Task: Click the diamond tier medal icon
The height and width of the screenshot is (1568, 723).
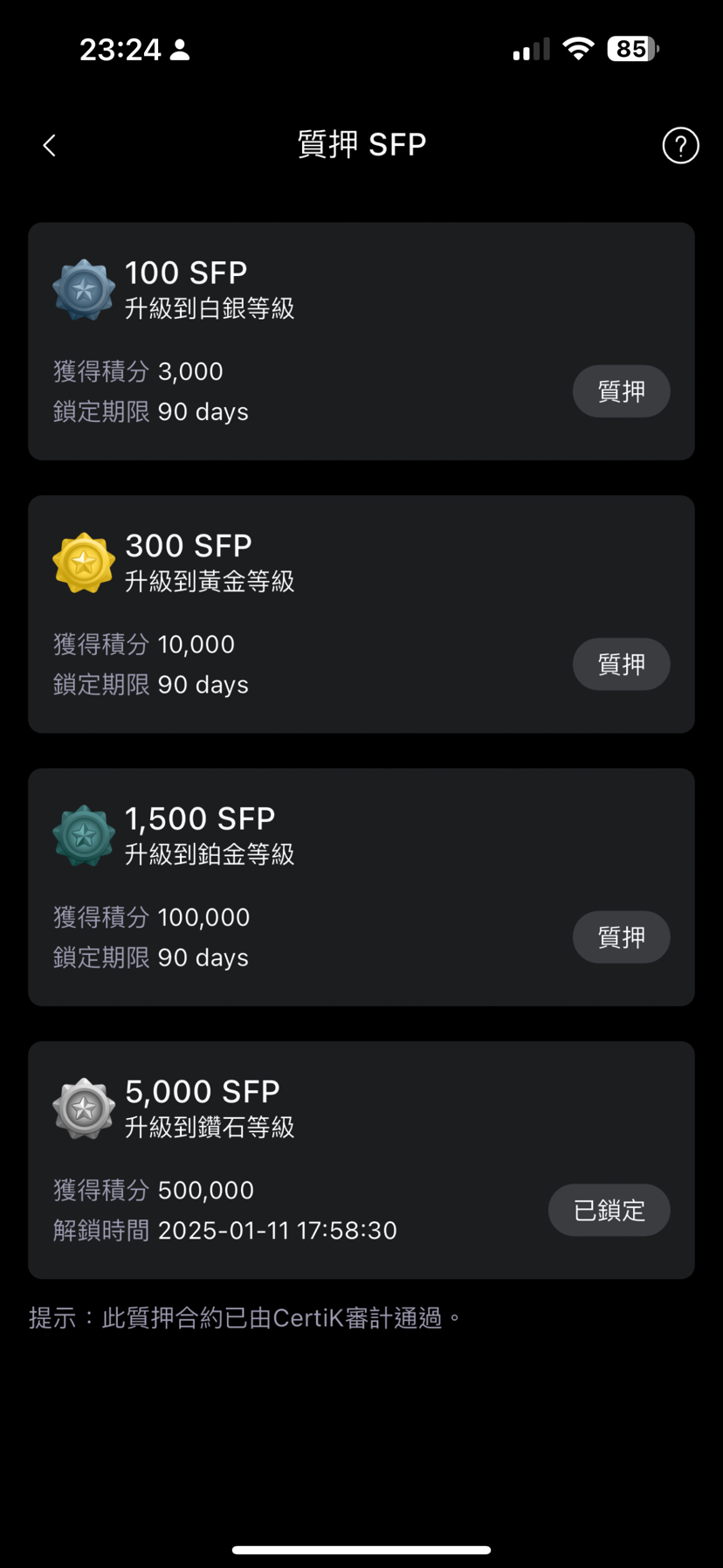Action: [x=83, y=1108]
